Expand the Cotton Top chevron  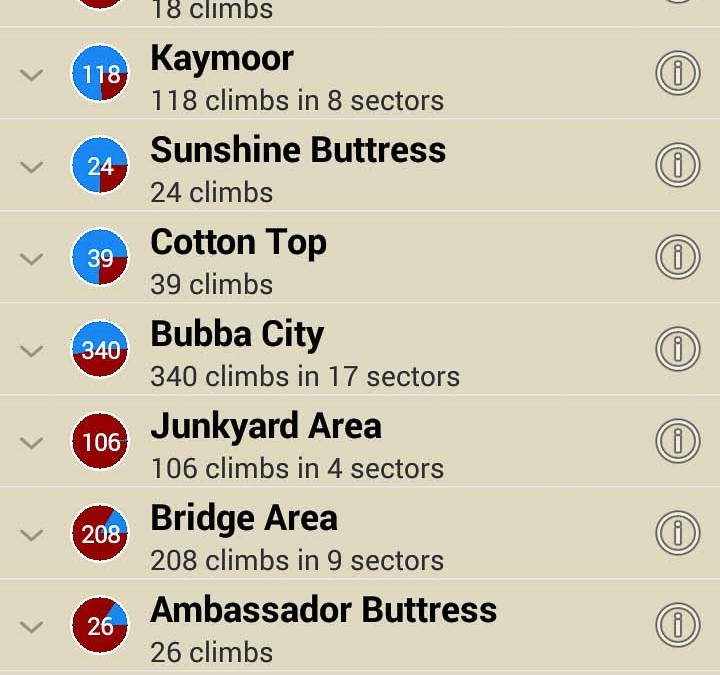[x=32, y=259]
